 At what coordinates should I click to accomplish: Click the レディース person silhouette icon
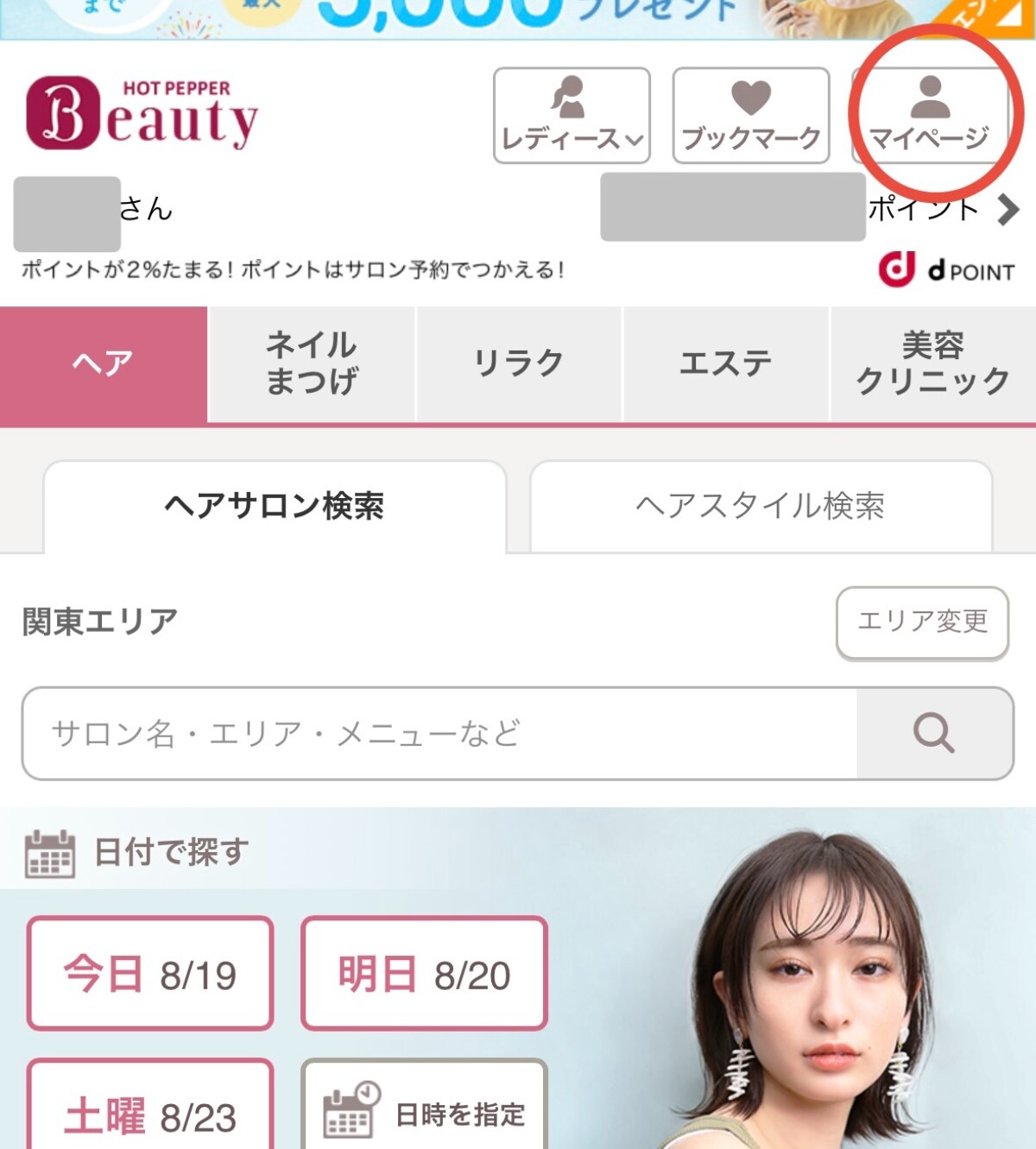(570, 92)
